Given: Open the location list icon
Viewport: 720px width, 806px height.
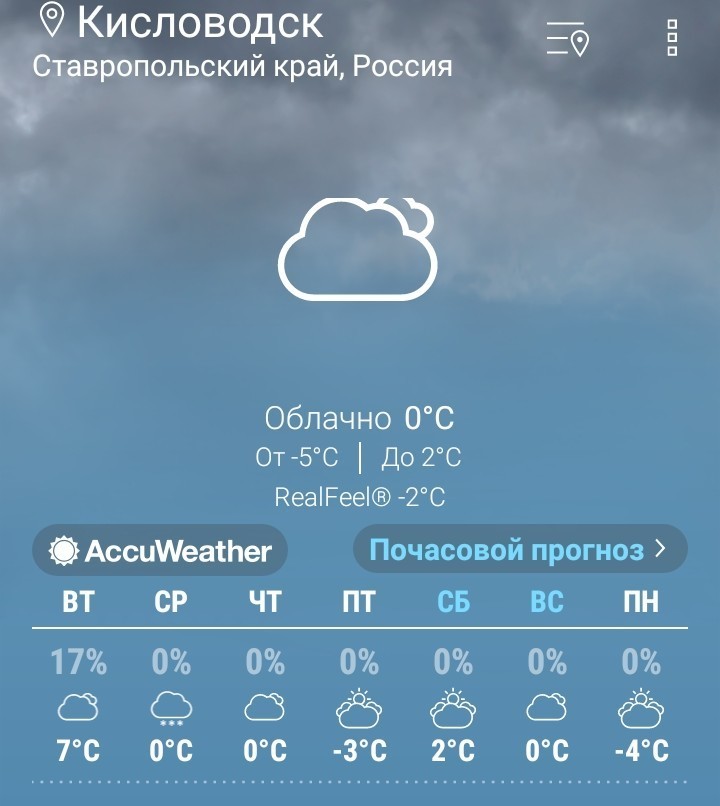Looking at the screenshot, I should tap(567, 38).
